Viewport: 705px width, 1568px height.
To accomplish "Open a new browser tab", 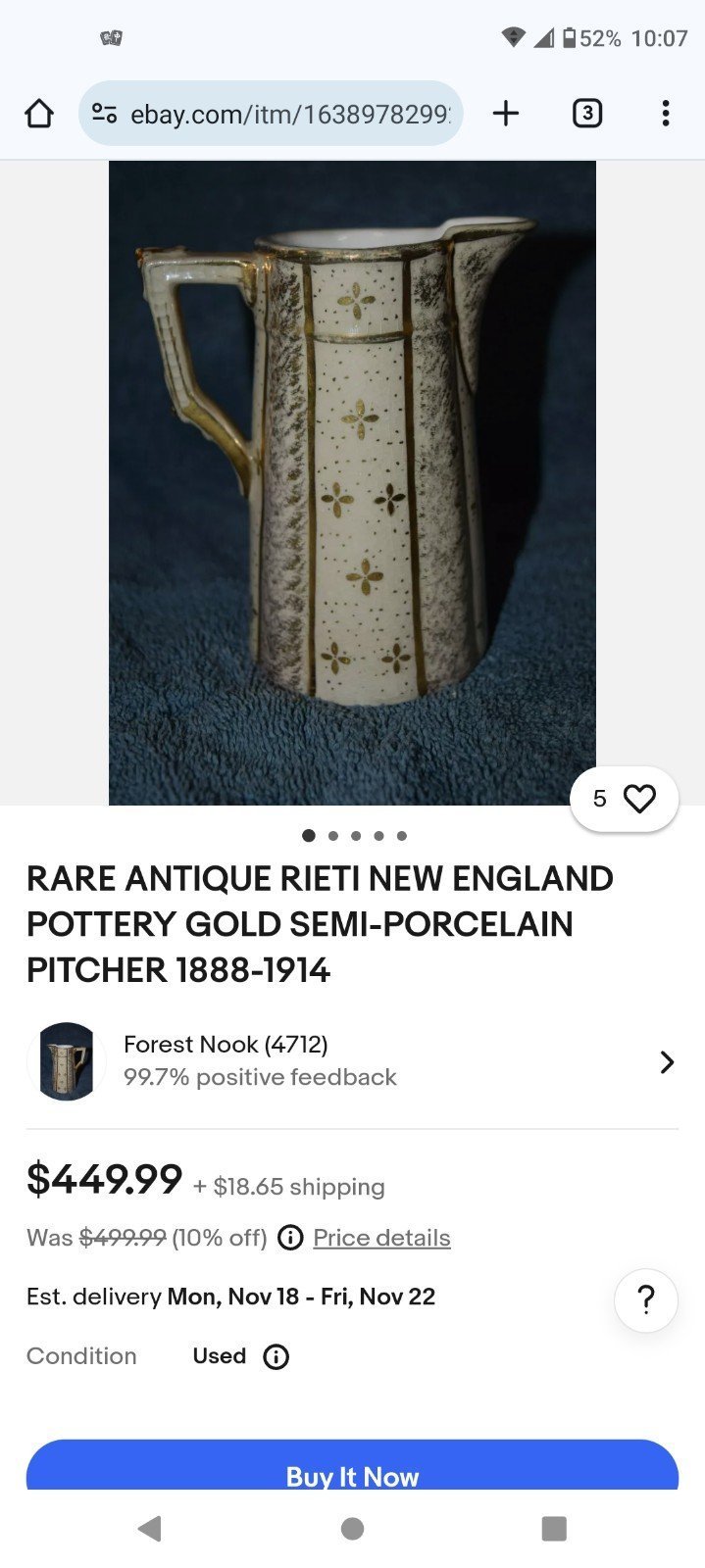I will click(506, 114).
